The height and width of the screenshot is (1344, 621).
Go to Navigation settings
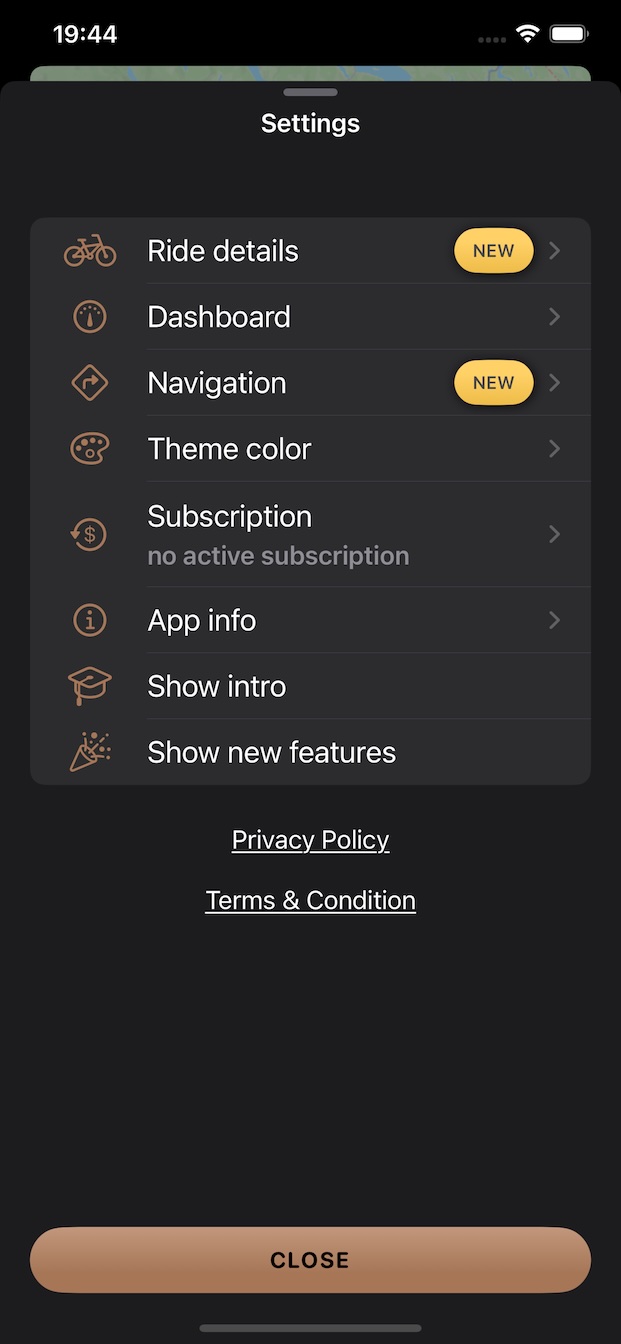click(310, 383)
